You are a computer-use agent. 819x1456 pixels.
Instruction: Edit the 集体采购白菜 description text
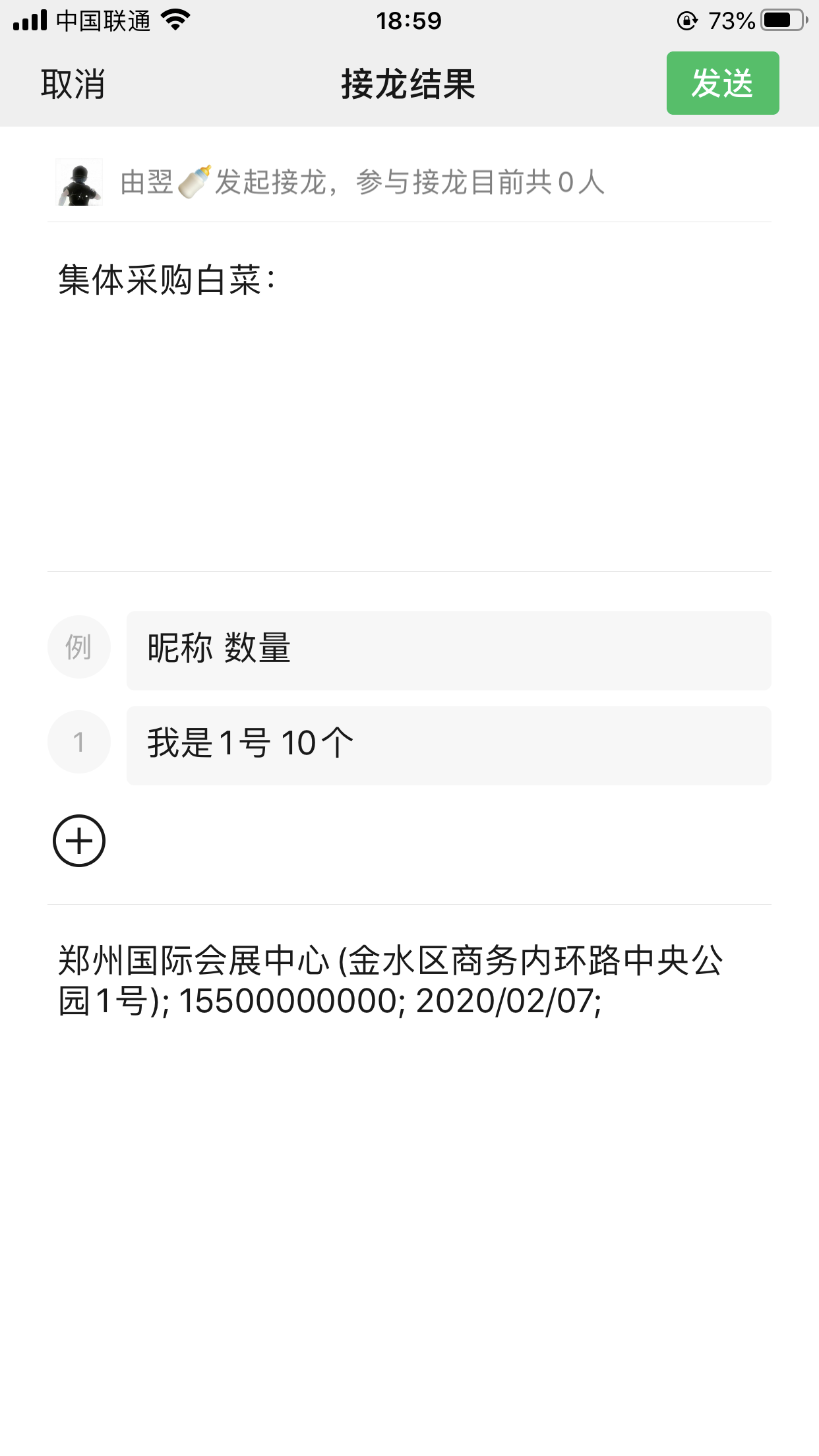(409, 397)
